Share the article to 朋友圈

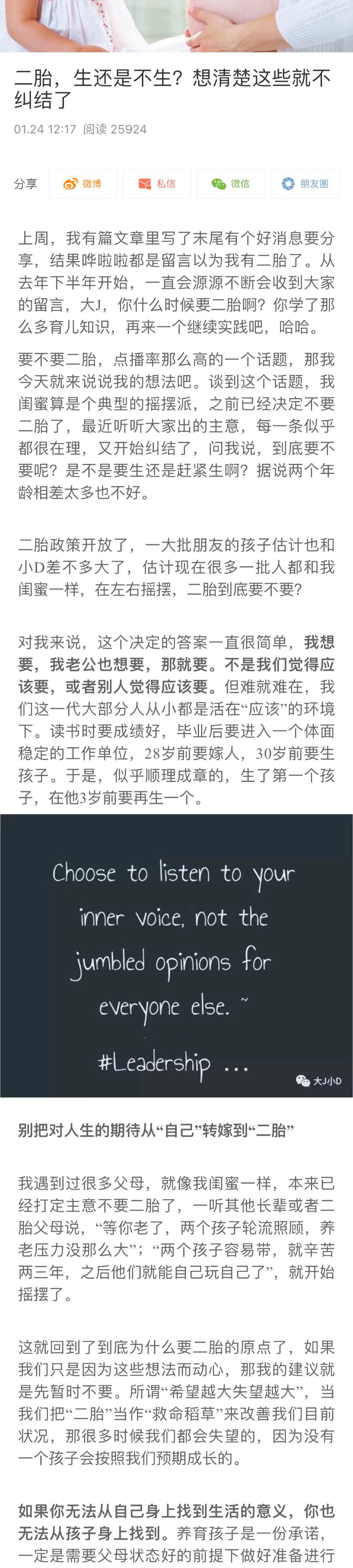pyautogui.click(x=305, y=184)
